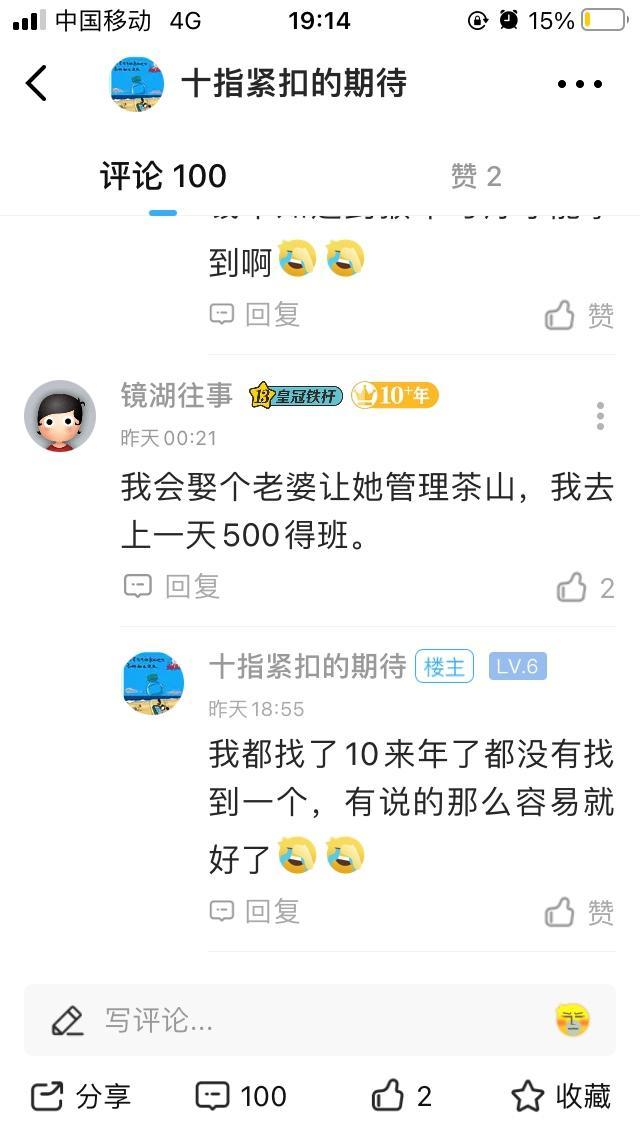
Task: Tap the 写评论 input field
Action: pyautogui.click(x=300, y=1020)
